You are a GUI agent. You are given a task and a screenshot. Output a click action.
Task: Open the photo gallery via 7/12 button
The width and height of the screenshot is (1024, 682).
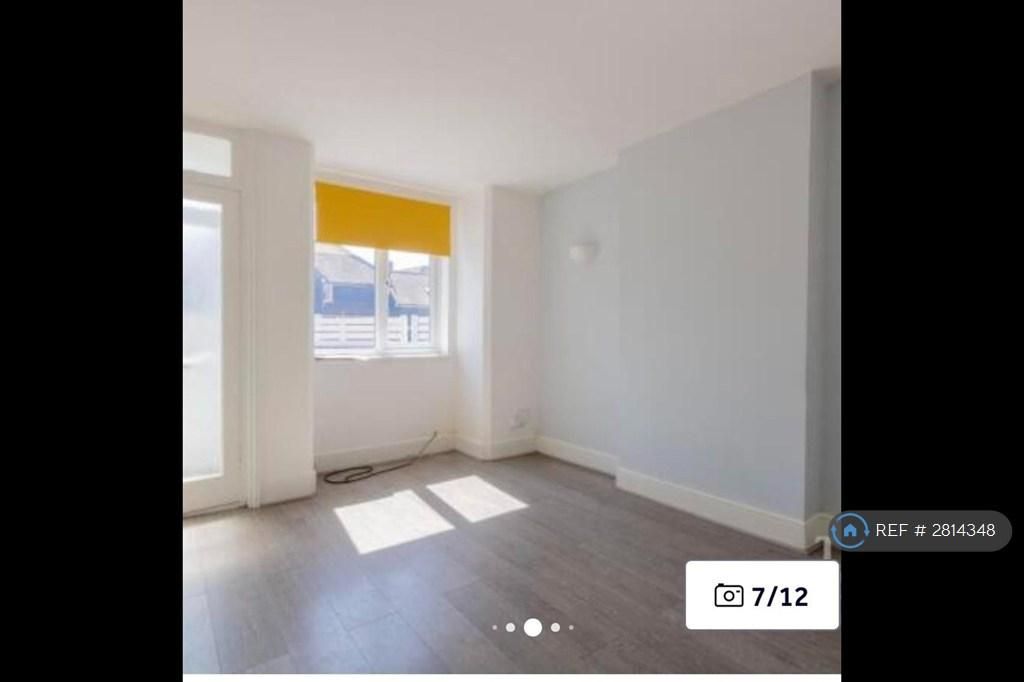[762, 596]
